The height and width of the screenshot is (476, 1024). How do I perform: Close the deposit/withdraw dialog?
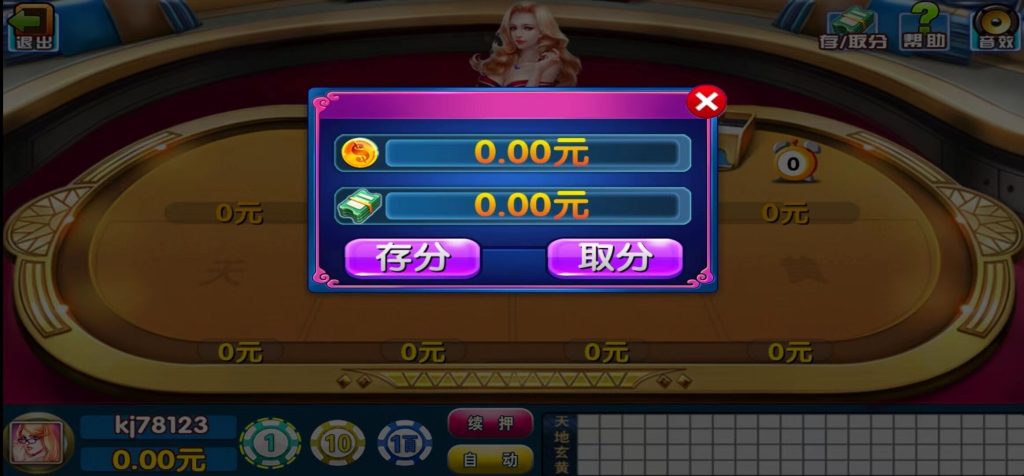tap(706, 101)
